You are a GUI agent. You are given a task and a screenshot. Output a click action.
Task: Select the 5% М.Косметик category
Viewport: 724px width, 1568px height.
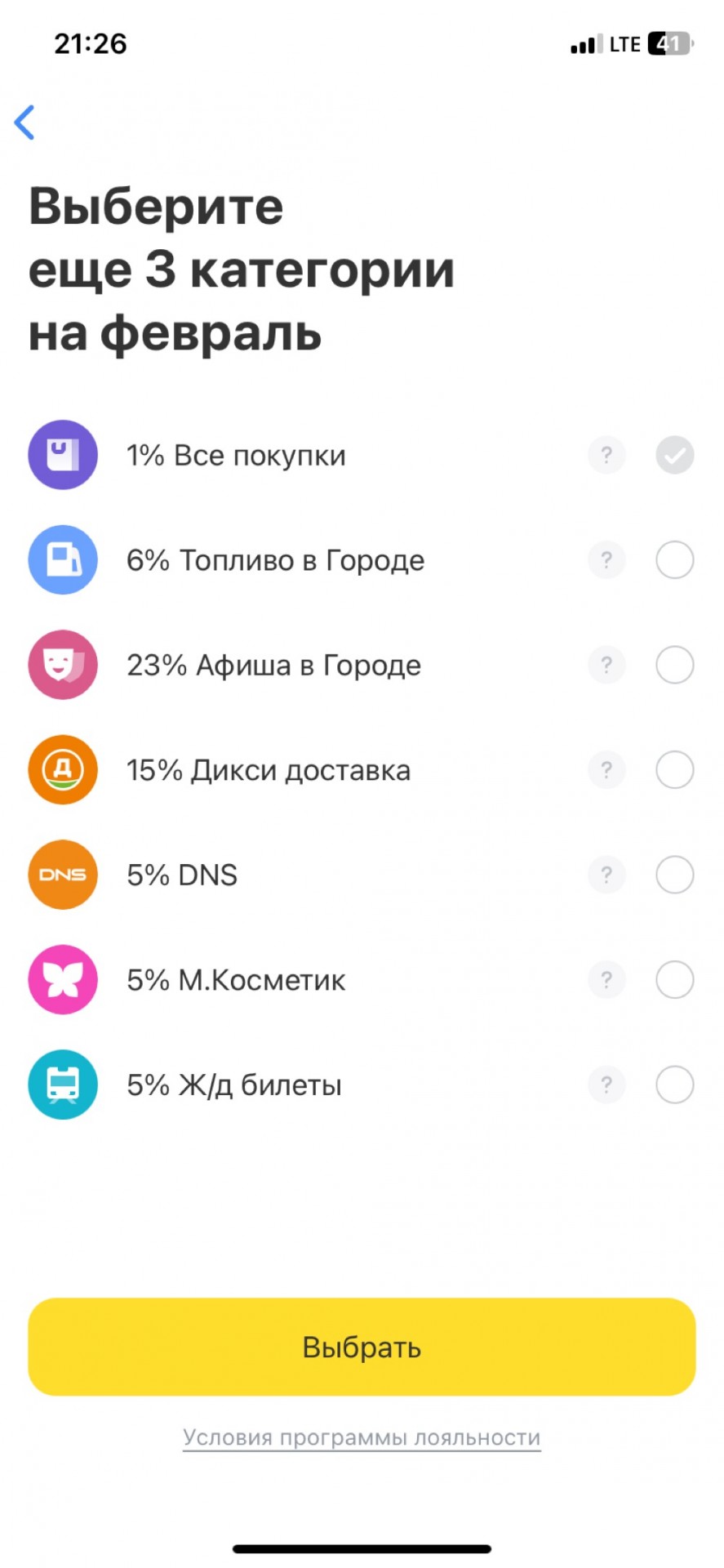(x=674, y=980)
